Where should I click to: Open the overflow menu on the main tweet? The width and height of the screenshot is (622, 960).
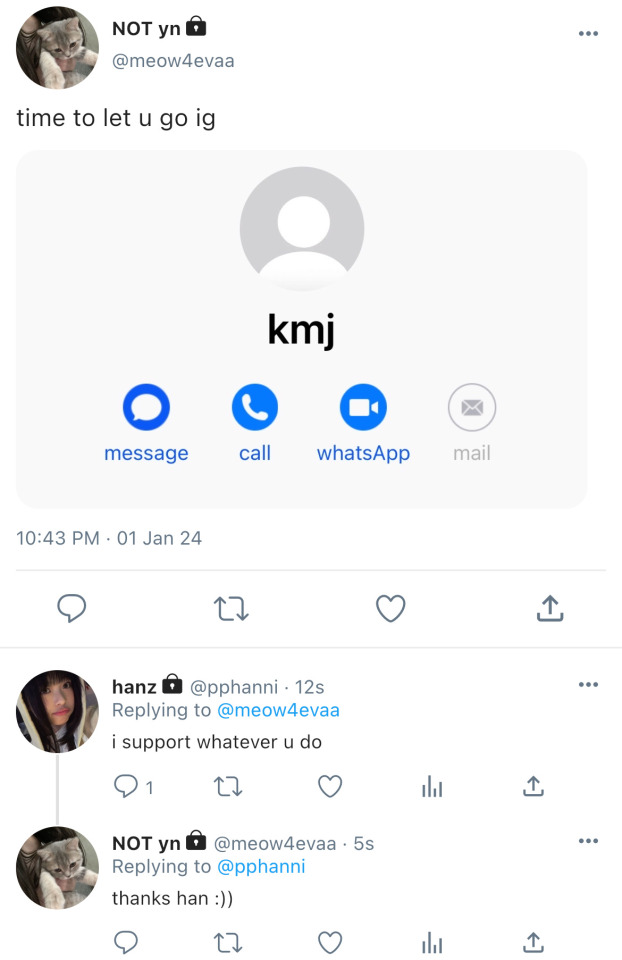[x=588, y=33]
